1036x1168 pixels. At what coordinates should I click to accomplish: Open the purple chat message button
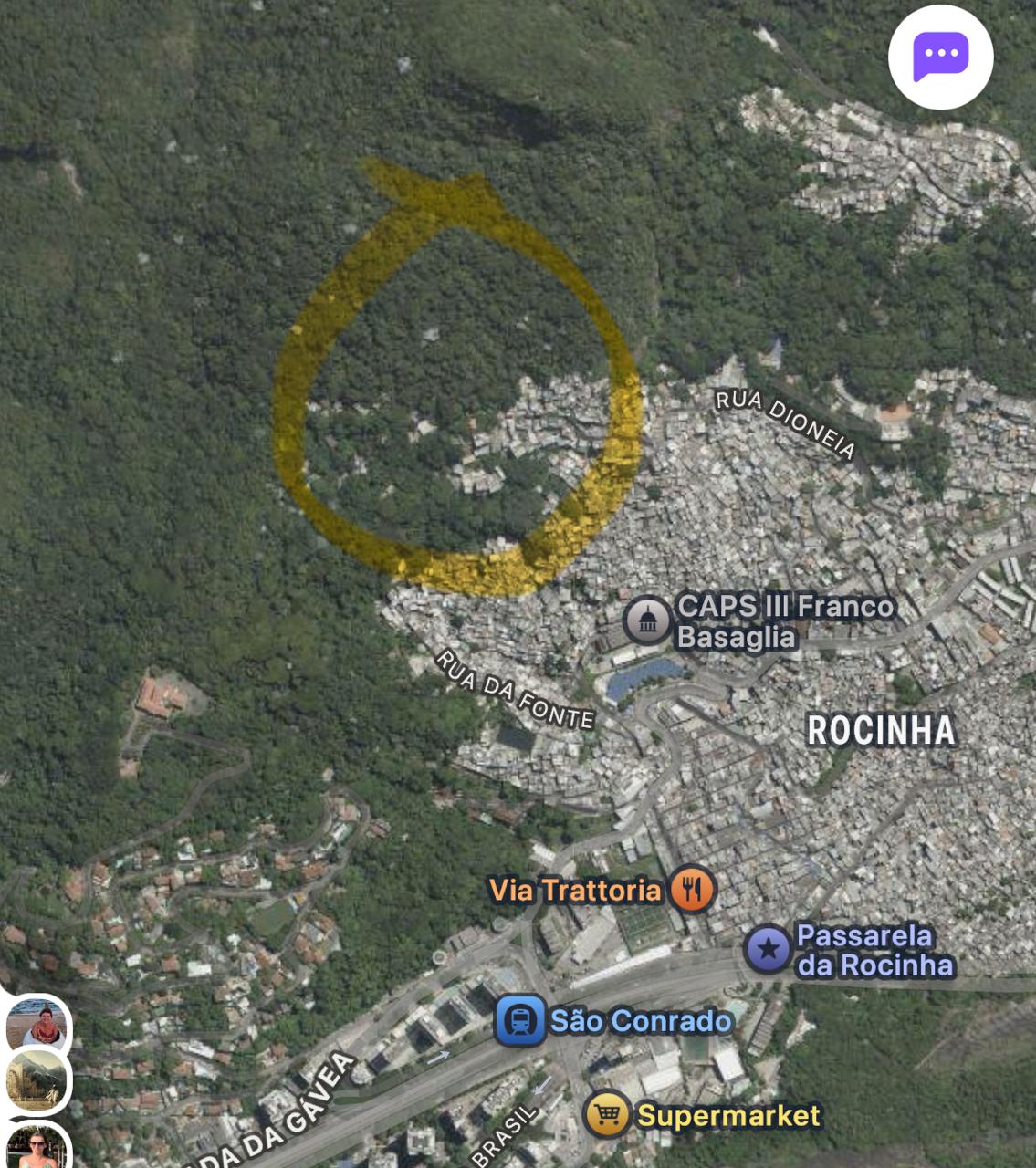point(940,57)
